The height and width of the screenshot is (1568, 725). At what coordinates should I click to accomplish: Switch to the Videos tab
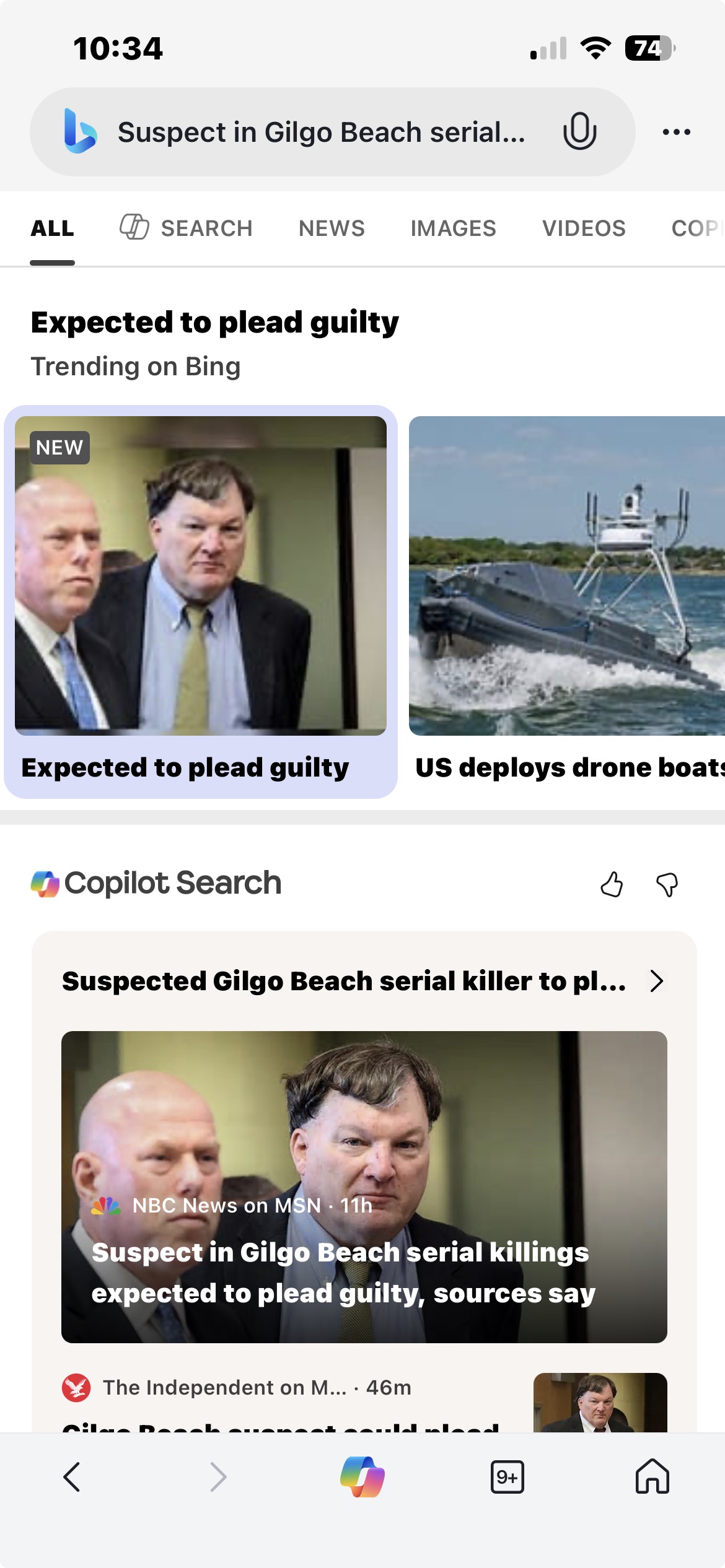coord(584,229)
